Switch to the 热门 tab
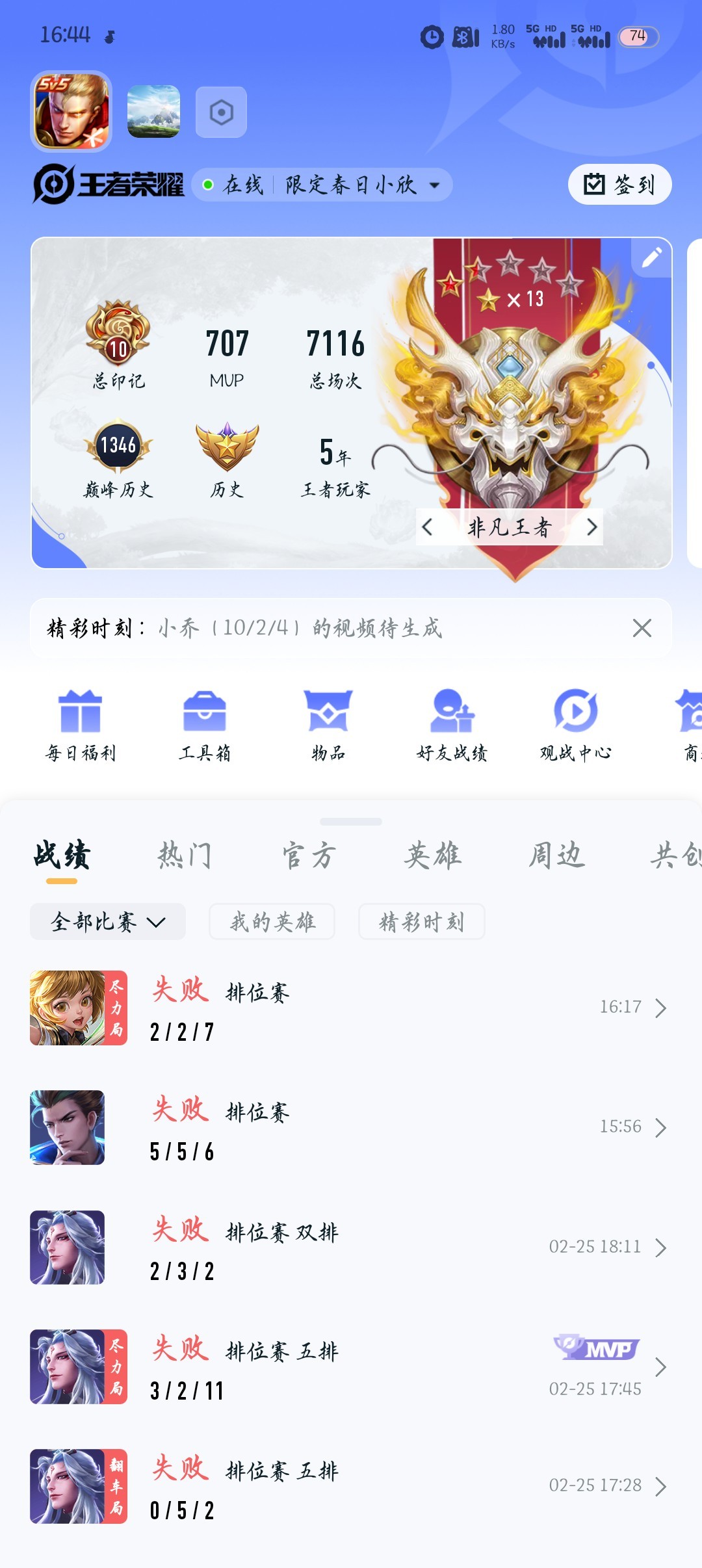Image resolution: width=702 pixels, height=1568 pixels. 185,855
